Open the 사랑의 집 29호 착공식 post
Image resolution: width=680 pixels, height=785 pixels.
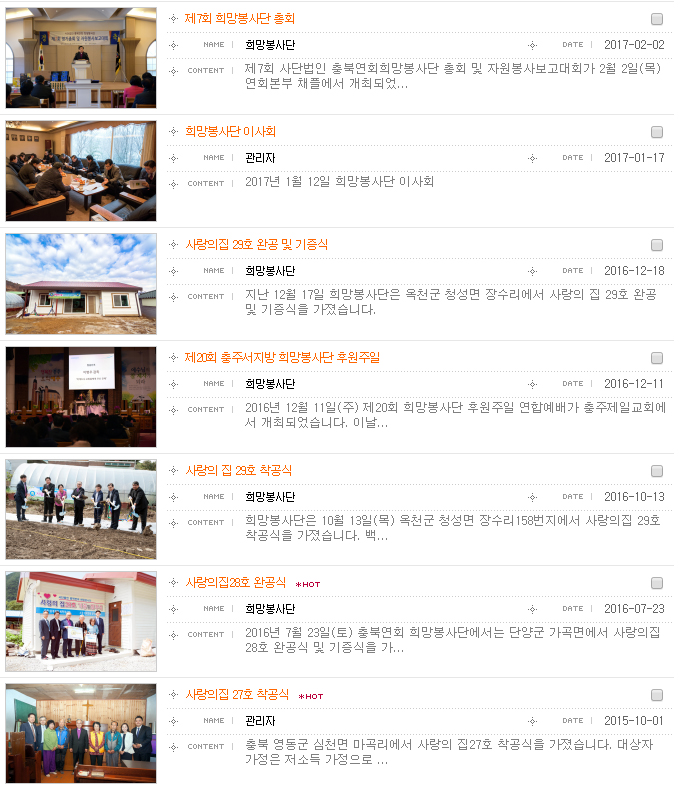238,471
